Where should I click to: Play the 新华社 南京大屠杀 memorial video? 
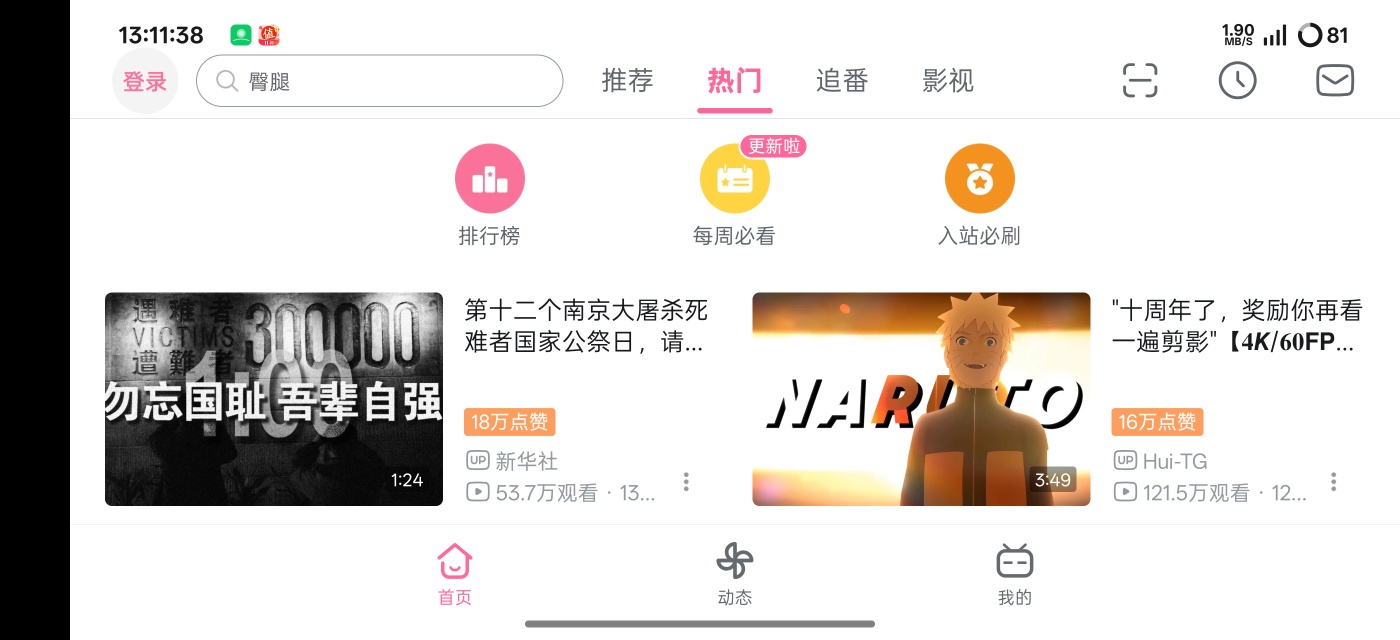click(274, 399)
